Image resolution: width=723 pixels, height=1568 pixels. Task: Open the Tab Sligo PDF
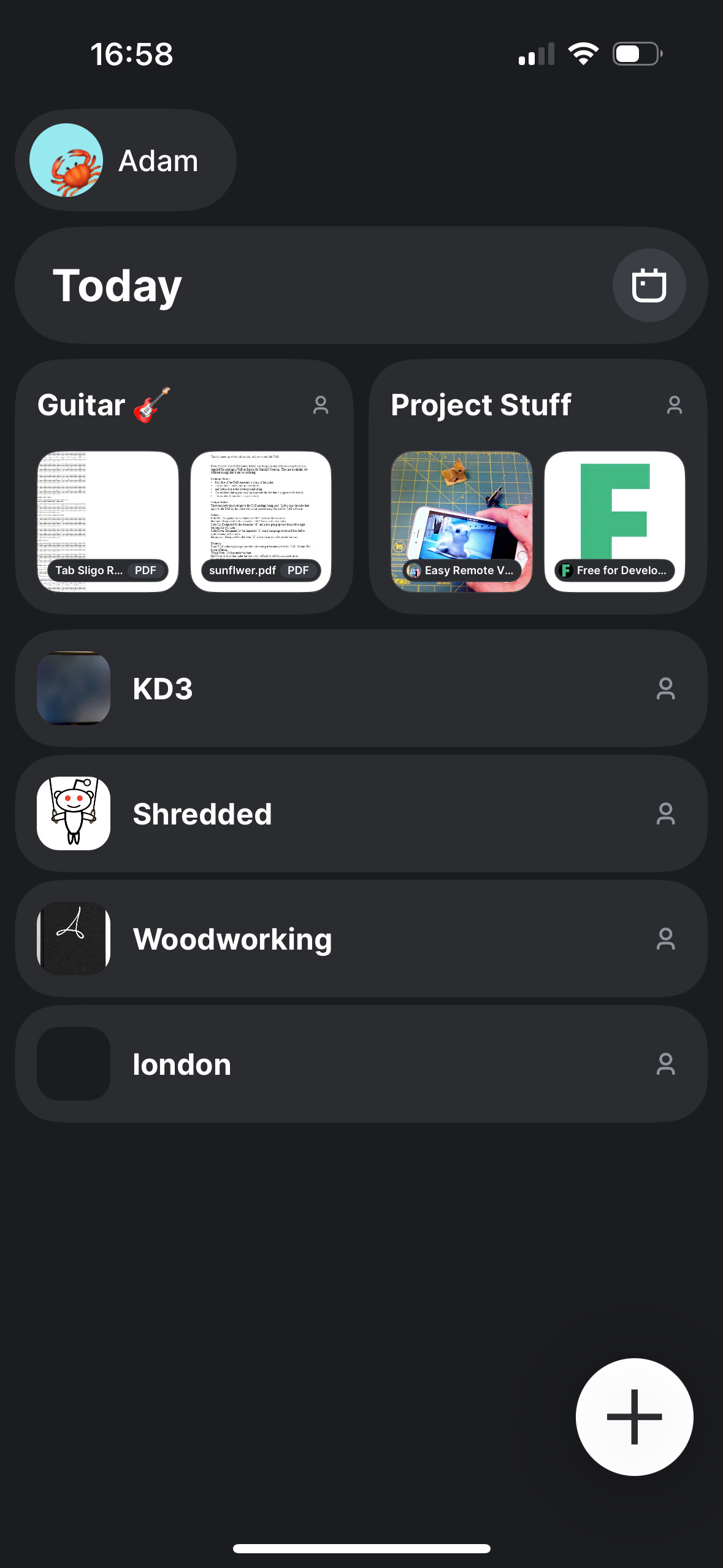[x=108, y=521]
